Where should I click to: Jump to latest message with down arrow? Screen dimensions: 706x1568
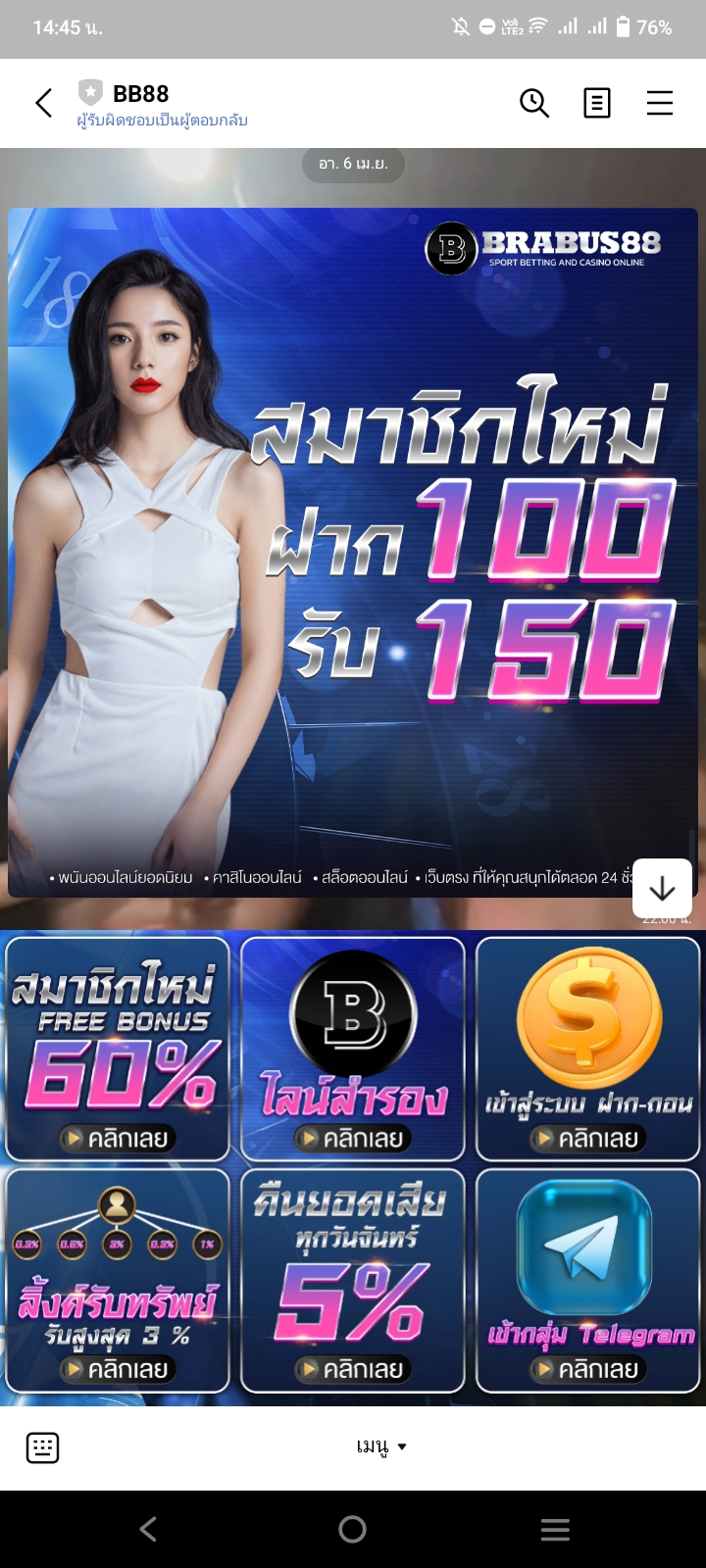click(x=662, y=888)
